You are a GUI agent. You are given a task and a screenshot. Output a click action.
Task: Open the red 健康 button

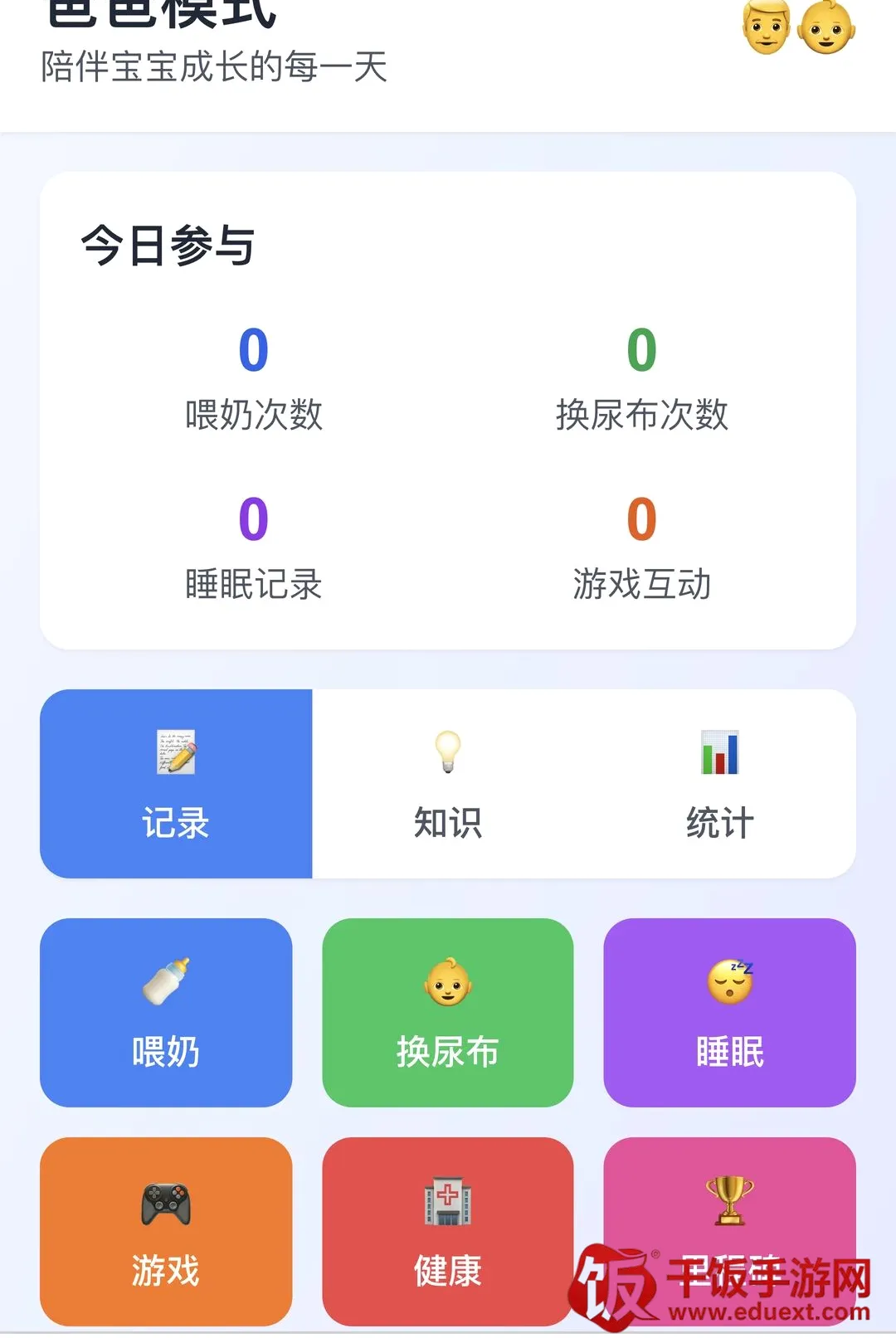pyautogui.click(x=448, y=1231)
